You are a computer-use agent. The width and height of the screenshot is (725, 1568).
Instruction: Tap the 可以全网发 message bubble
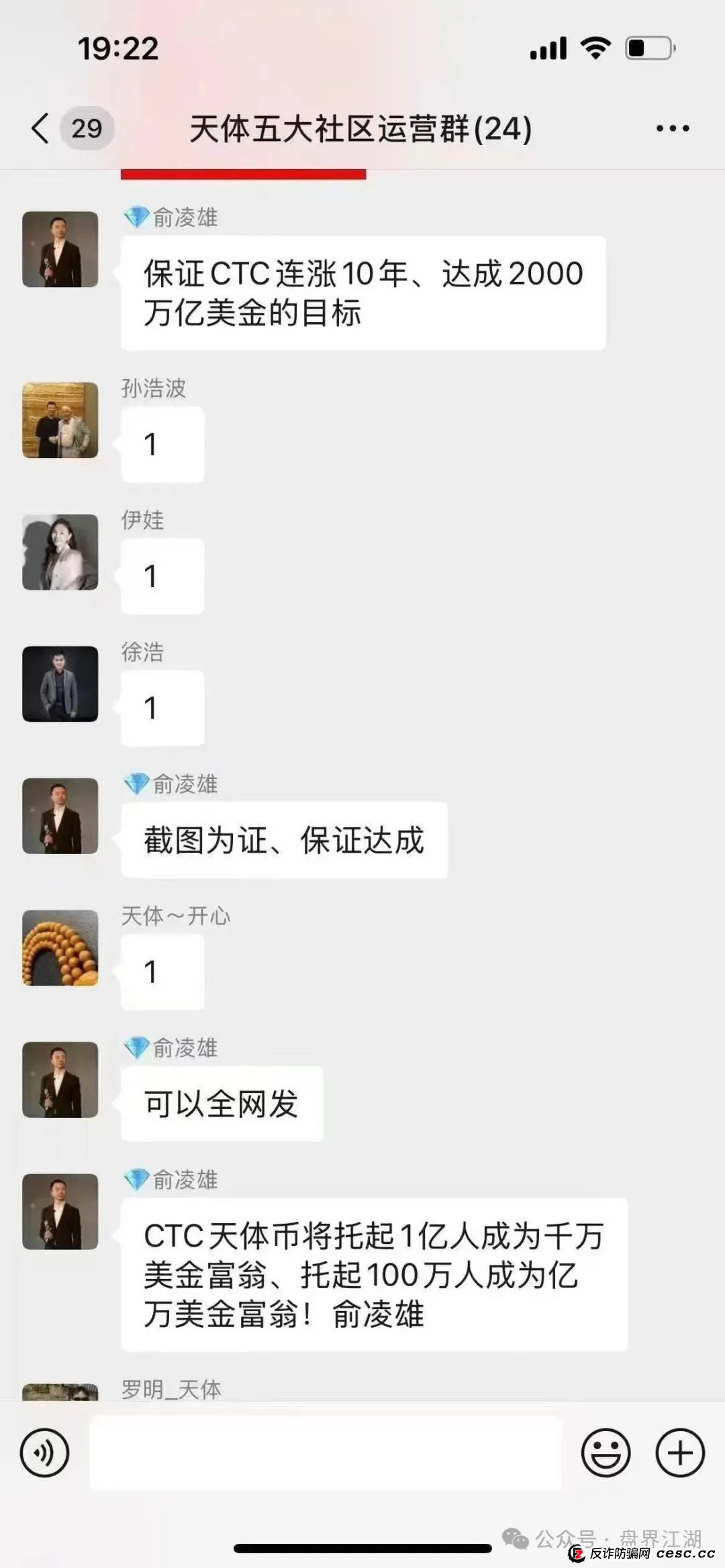click(222, 1104)
